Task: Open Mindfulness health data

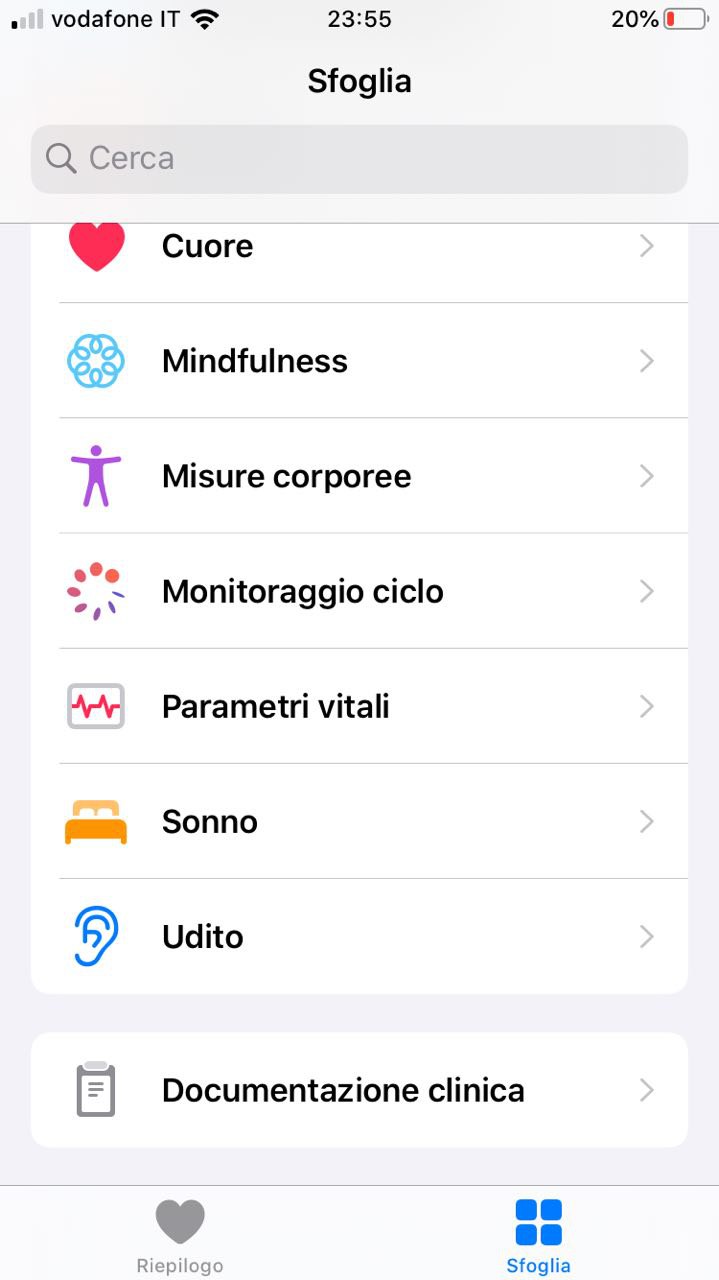Action: [x=359, y=361]
